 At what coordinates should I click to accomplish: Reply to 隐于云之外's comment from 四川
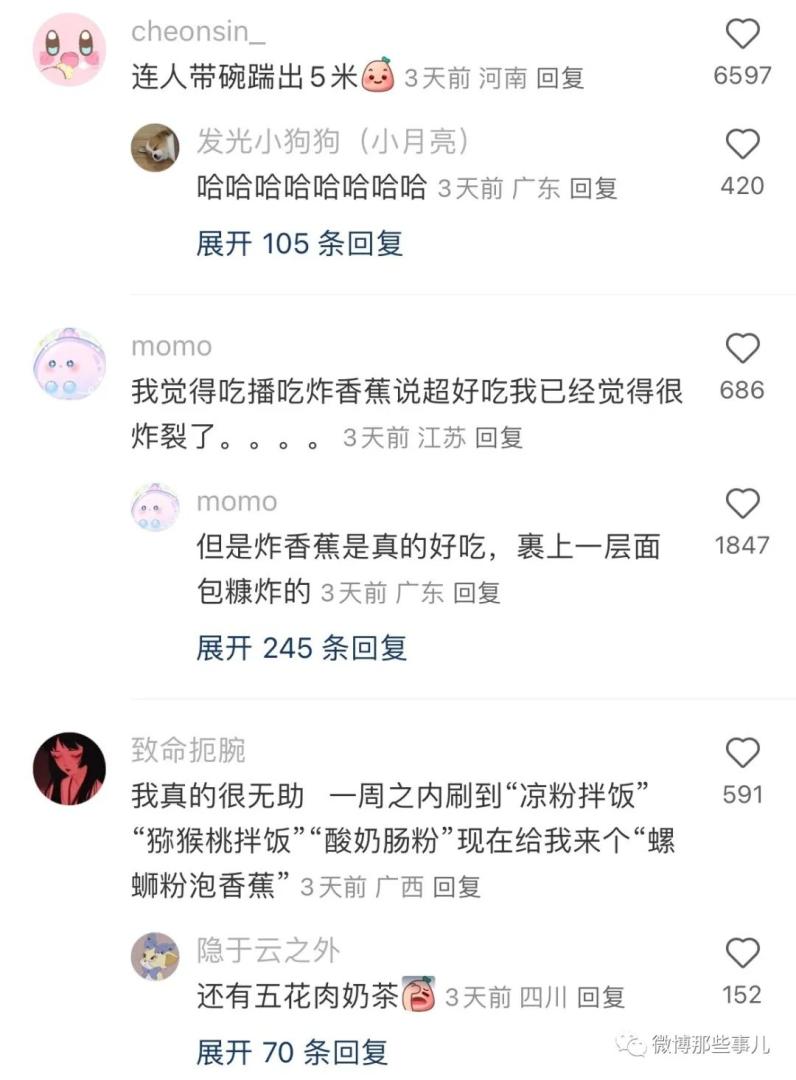601,996
